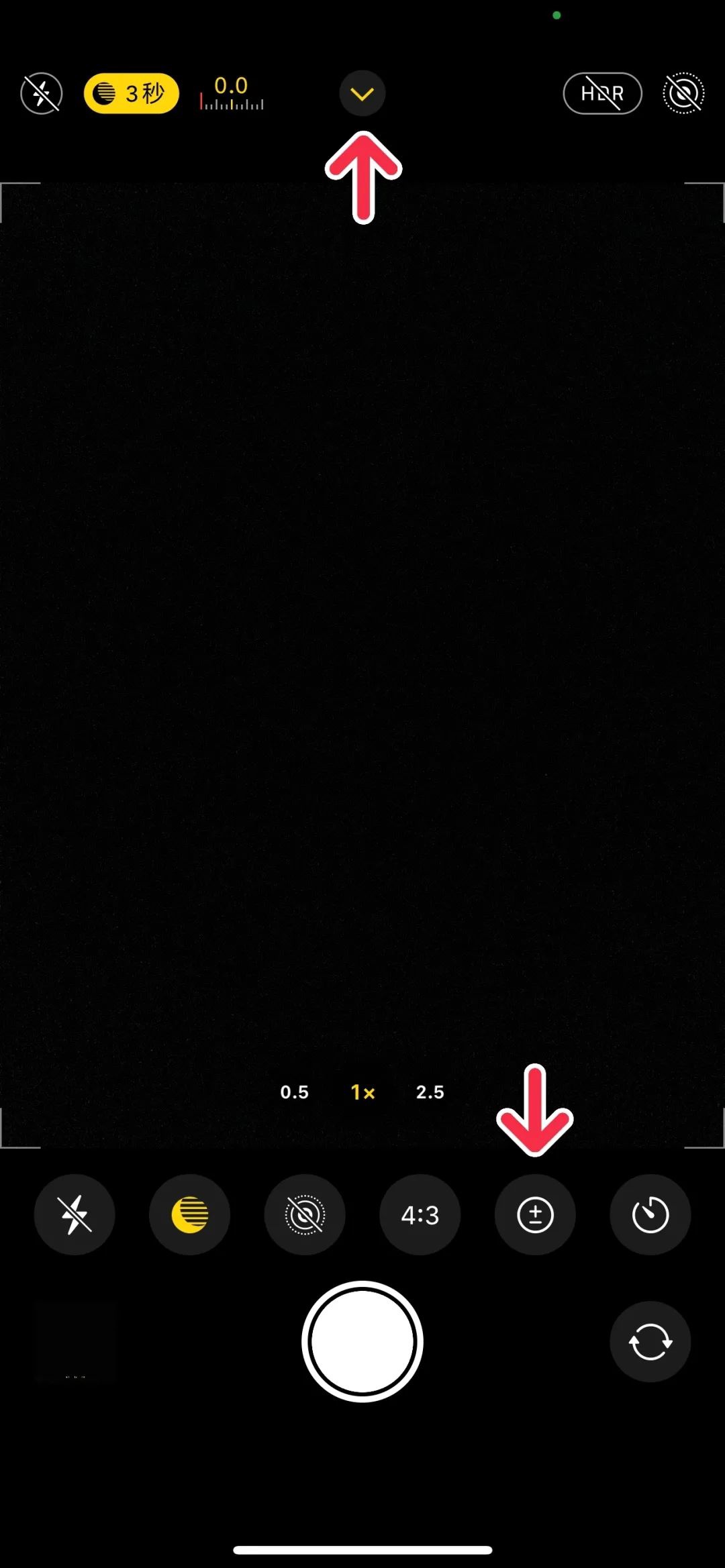Open night mode control in bottom row
Image resolution: width=725 pixels, height=1568 pixels.
[190, 1214]
